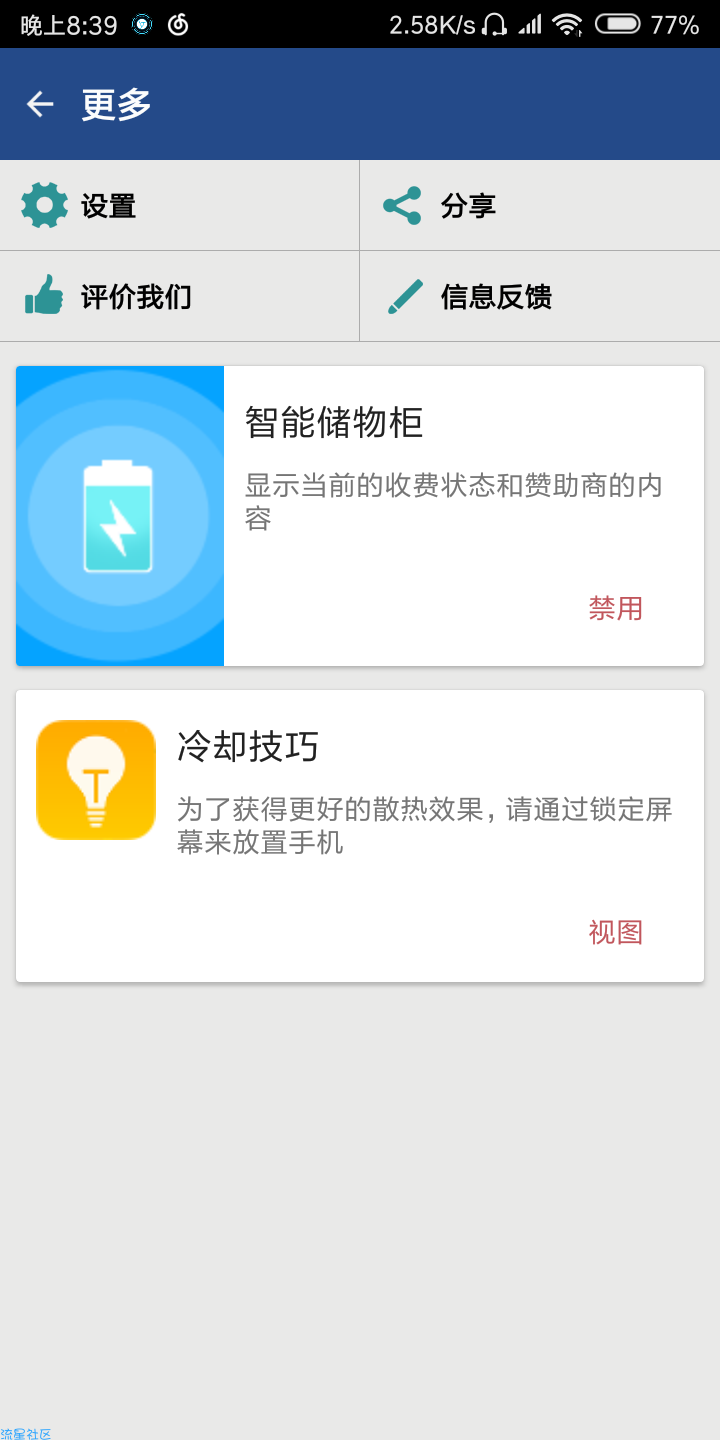Tap 禁用 on the 智能储物柜 card
Image resolution: width=720 pixels, height=1440 pixels.
616,608
